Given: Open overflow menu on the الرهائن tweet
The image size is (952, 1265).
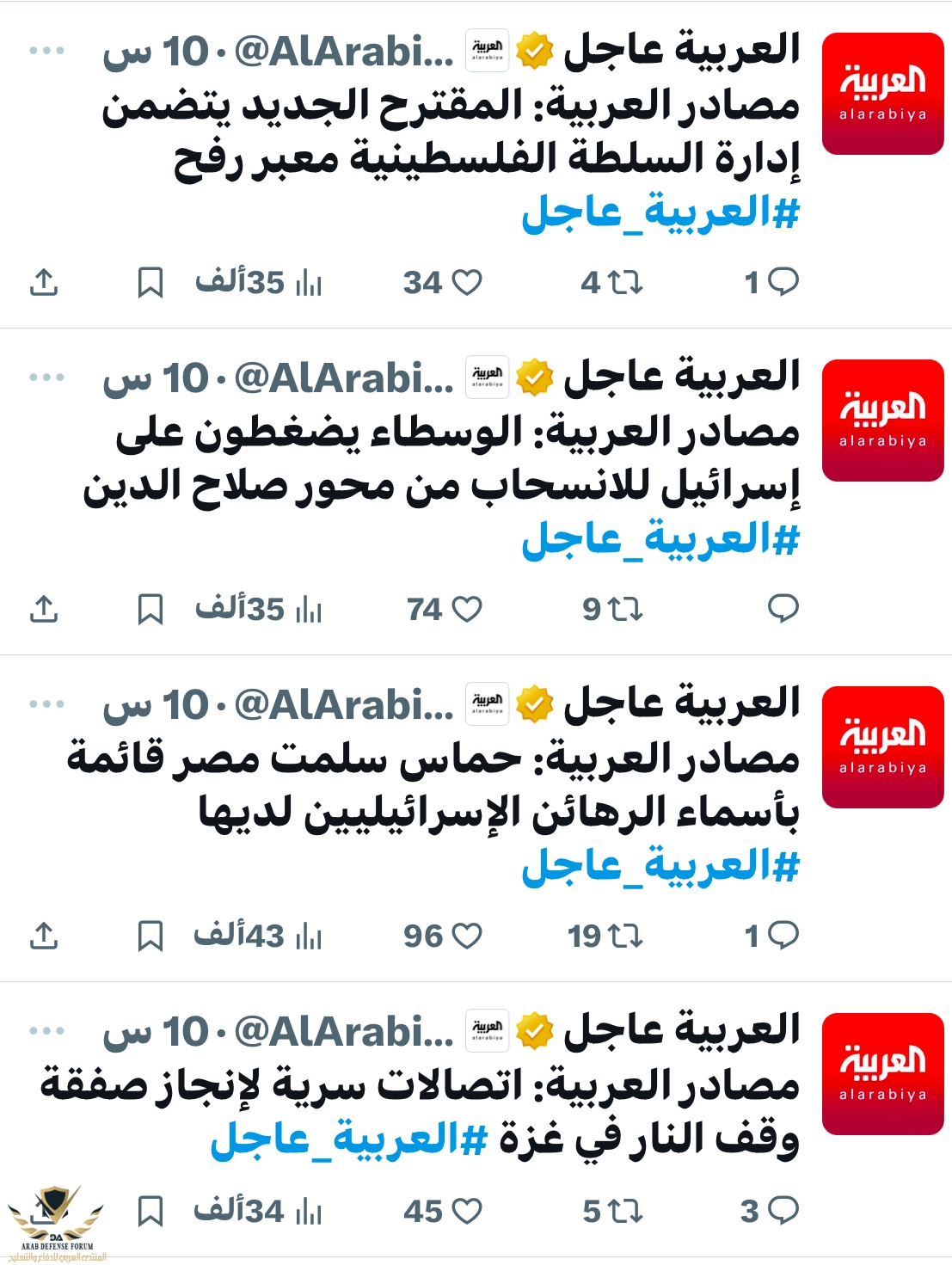Looking at the screenshot, I should click(x=47, y=704).
